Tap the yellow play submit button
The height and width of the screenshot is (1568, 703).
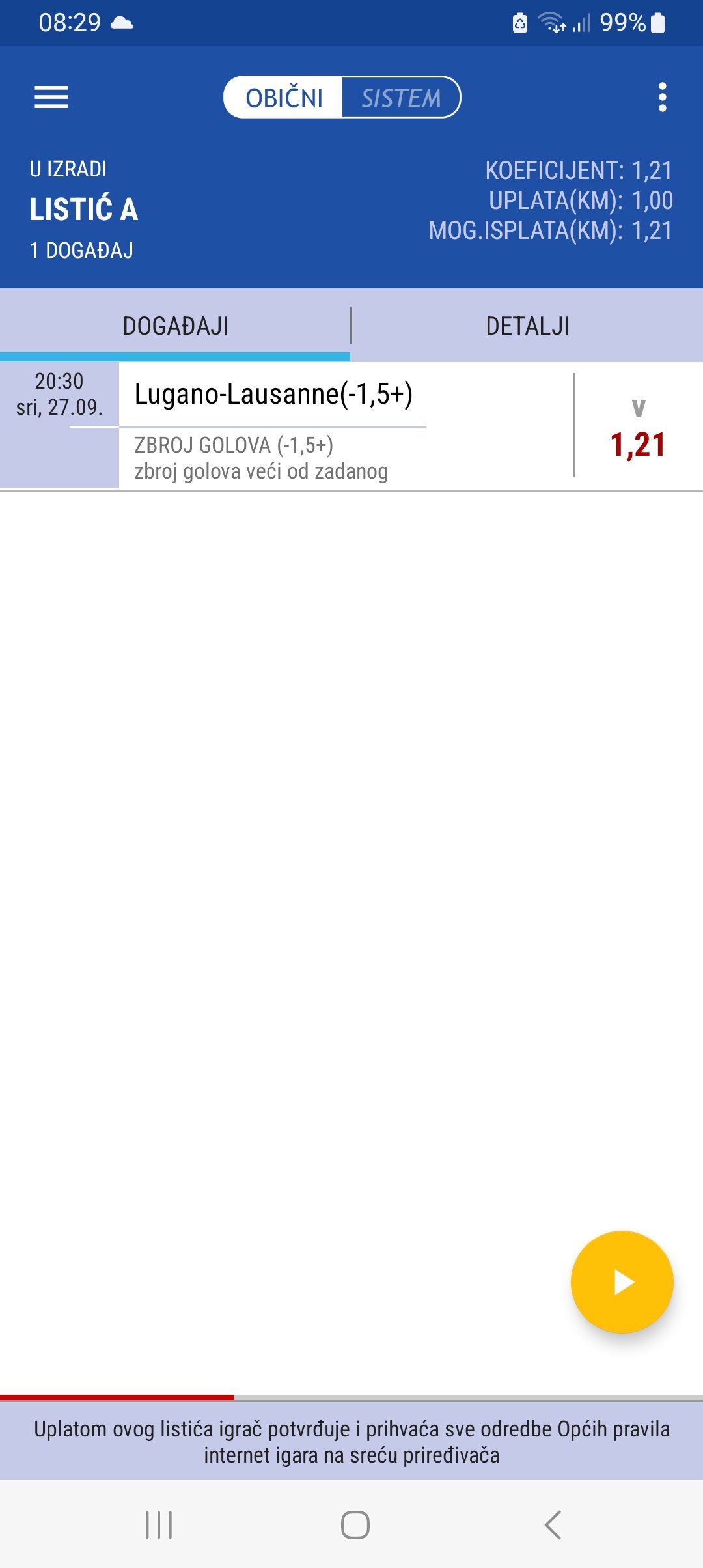coord(622,1282)
